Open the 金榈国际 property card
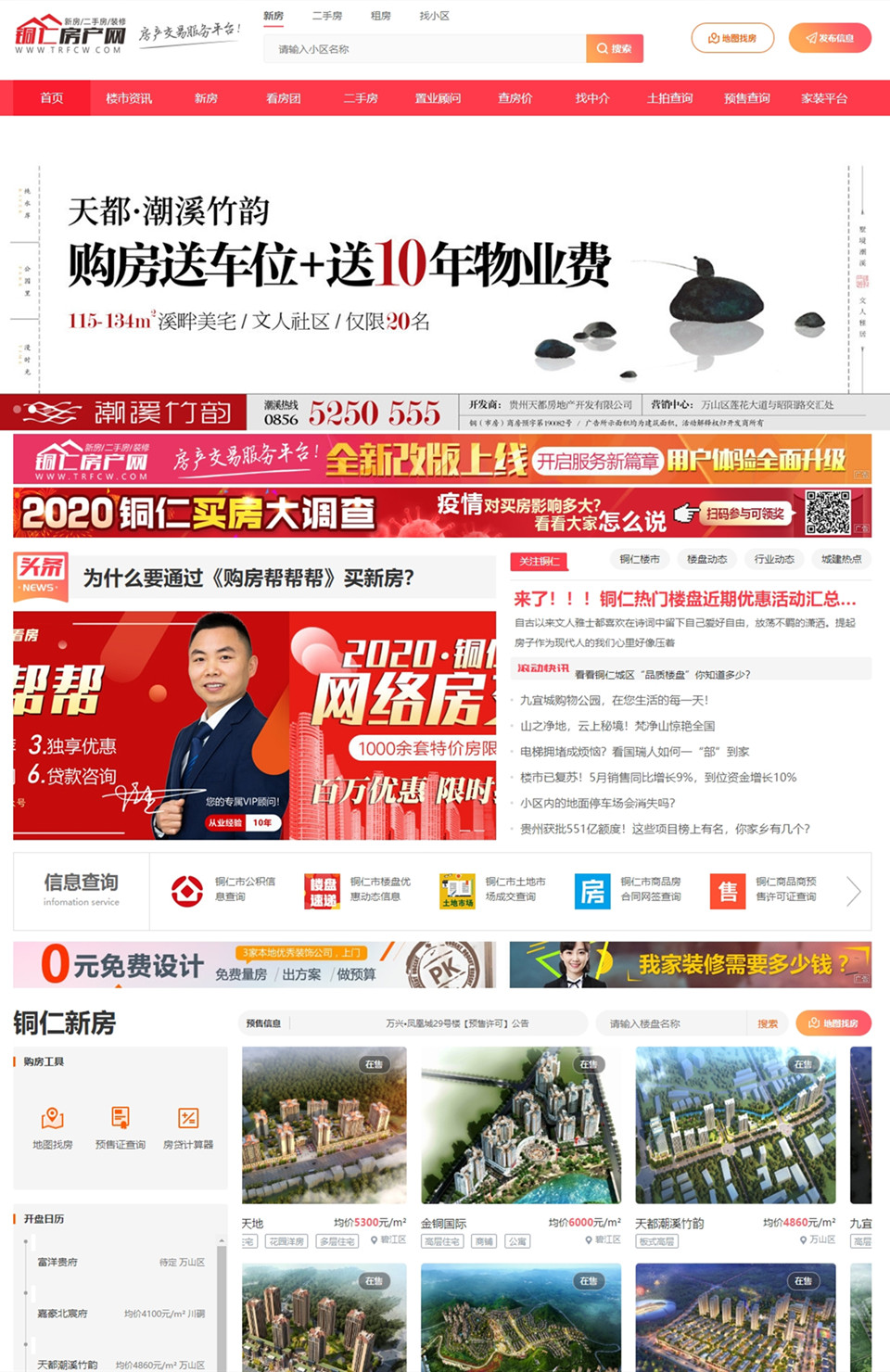The height and width of the screenshot is (1372, 890). [x=521, y=1125]
